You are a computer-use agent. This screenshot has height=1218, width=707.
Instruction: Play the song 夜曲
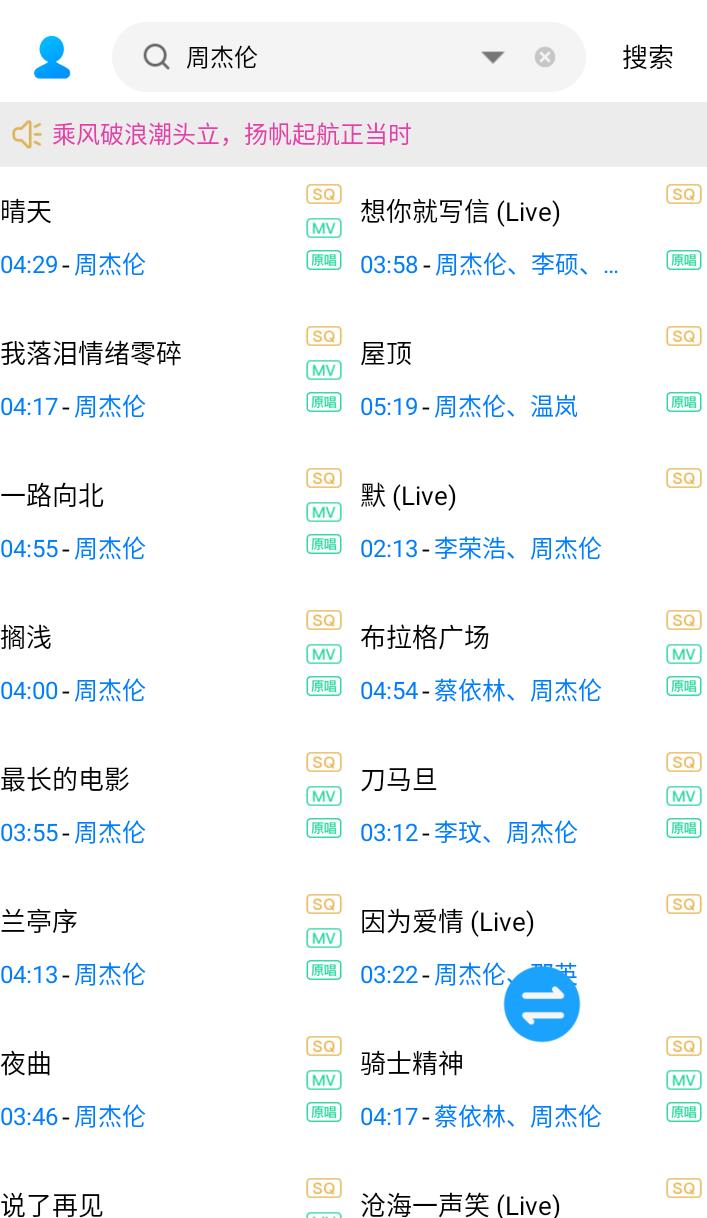click(x=26, y=1064)
